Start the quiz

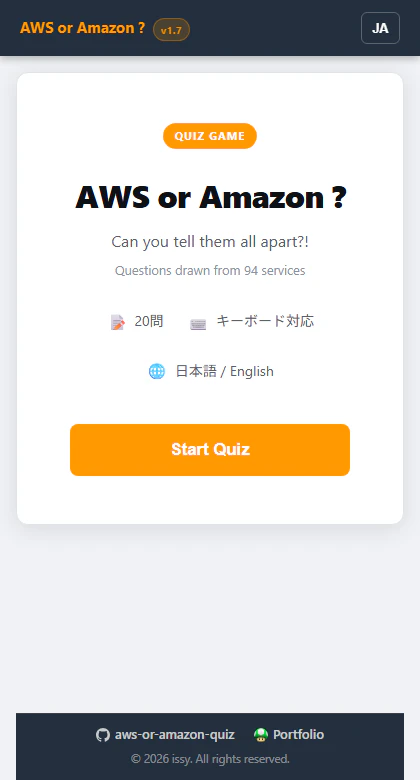(210, 450)
